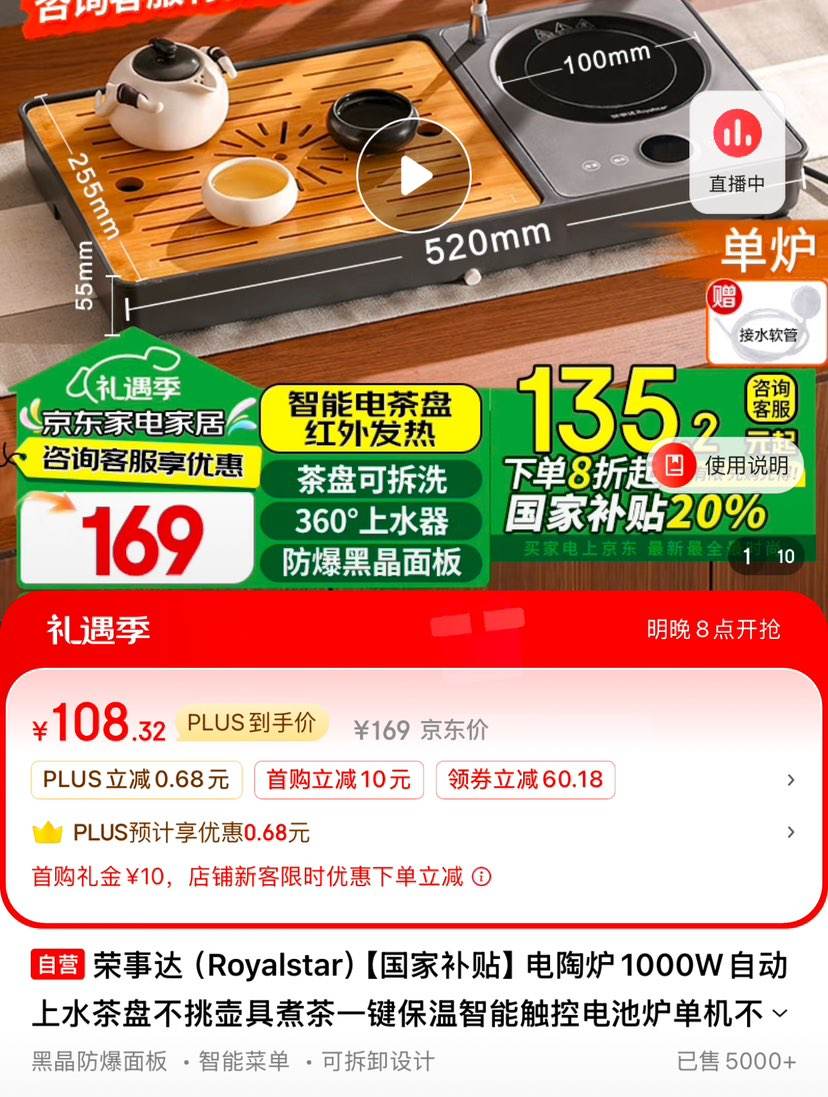Select the PLUS立减0.68元 coupon chip
Screen dimensions: 828x1097
136,781
